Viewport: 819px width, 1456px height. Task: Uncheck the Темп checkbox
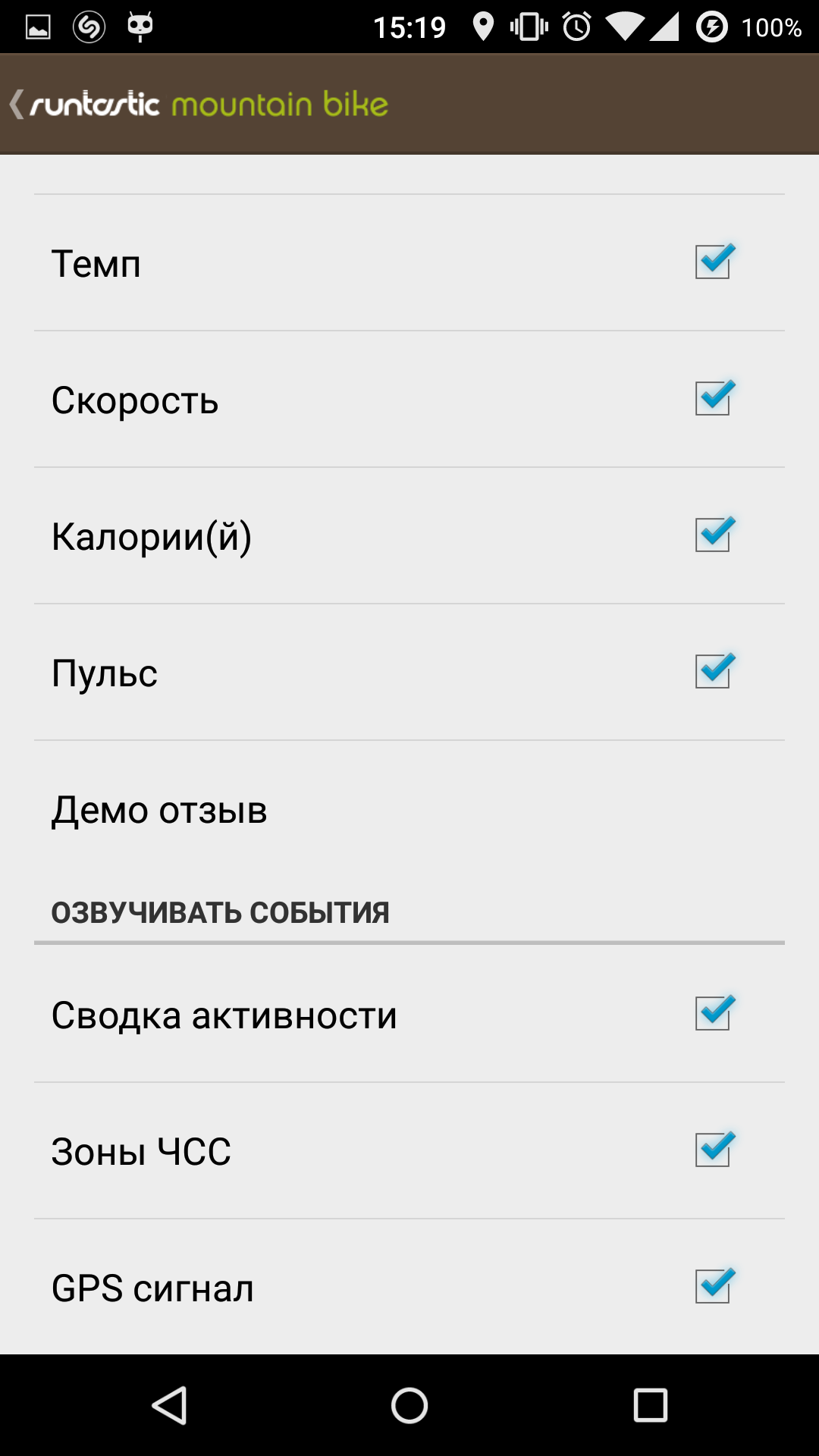(714, 262)
